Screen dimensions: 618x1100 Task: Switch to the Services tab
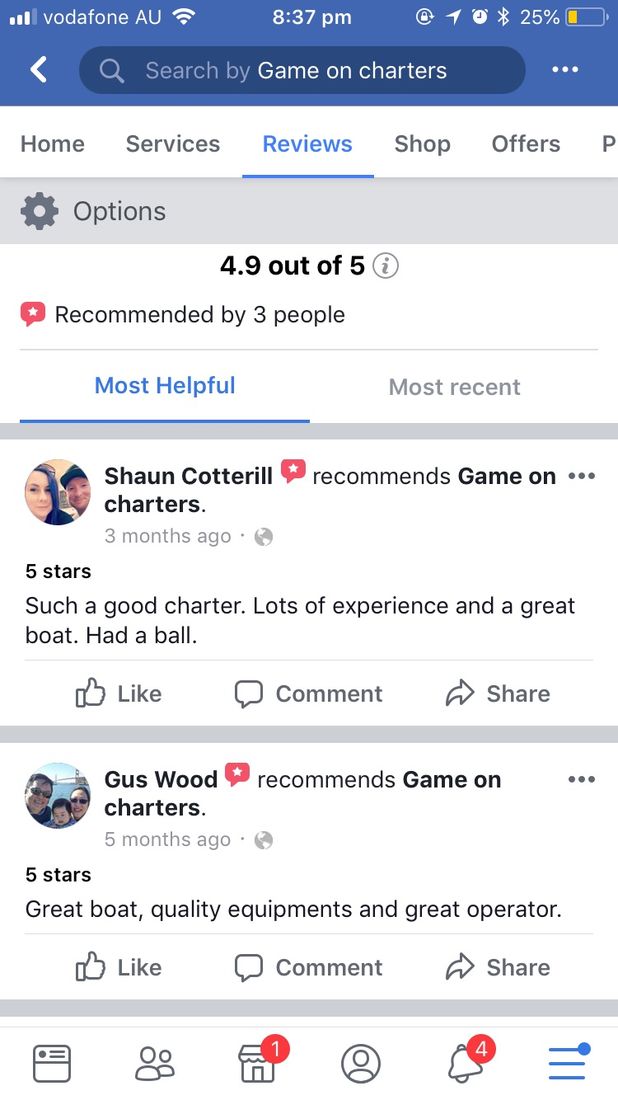tap(172, 143)
